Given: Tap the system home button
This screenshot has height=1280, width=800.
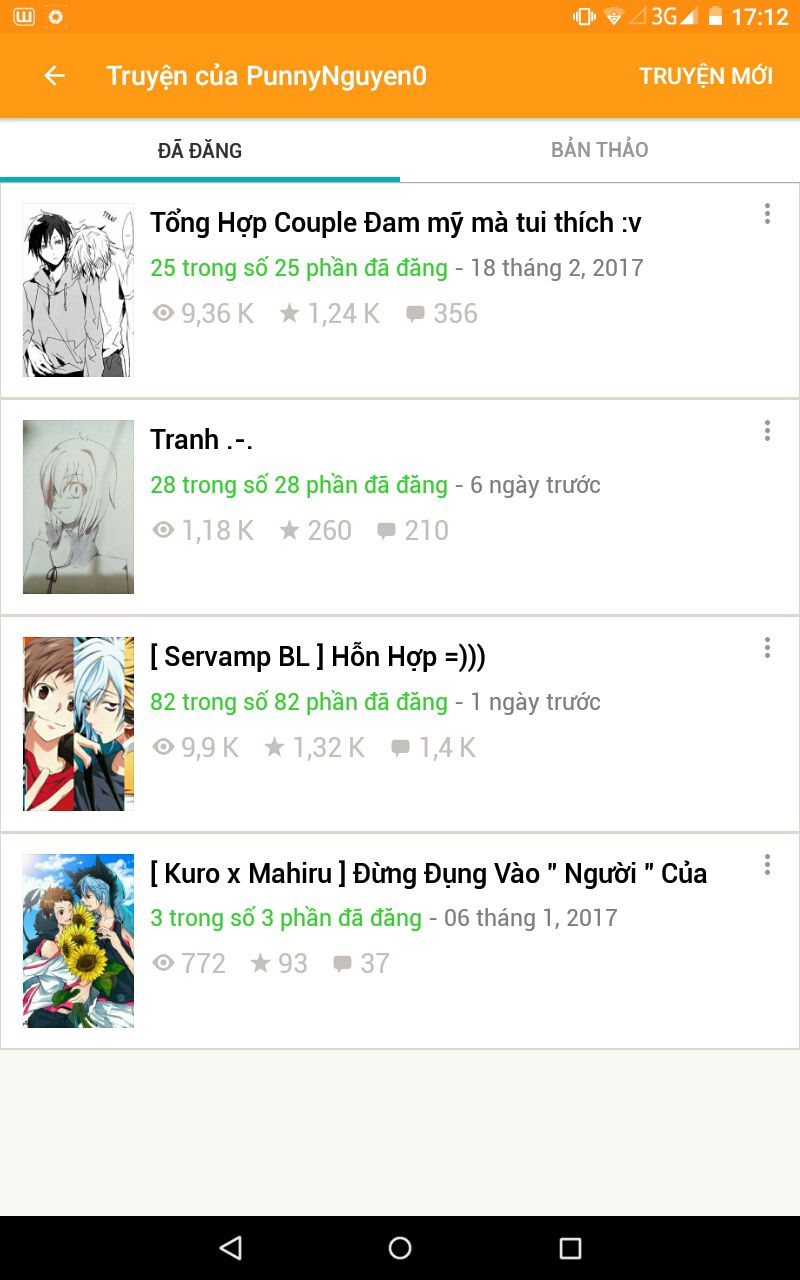Looking at the screenshot, I should (x=400, y=1247).
